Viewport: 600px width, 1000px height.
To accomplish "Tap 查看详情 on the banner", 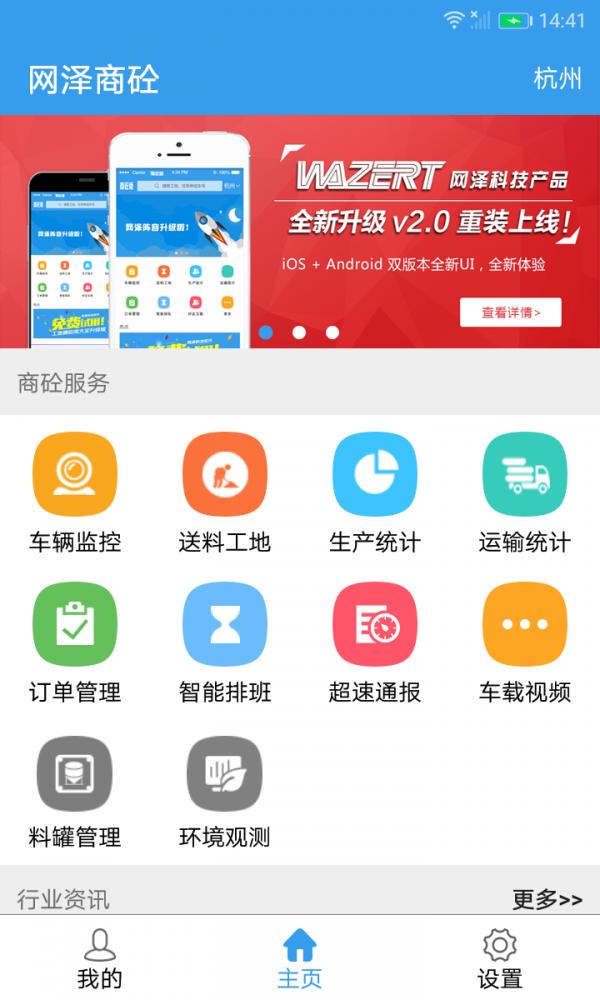I will point(510,312).
